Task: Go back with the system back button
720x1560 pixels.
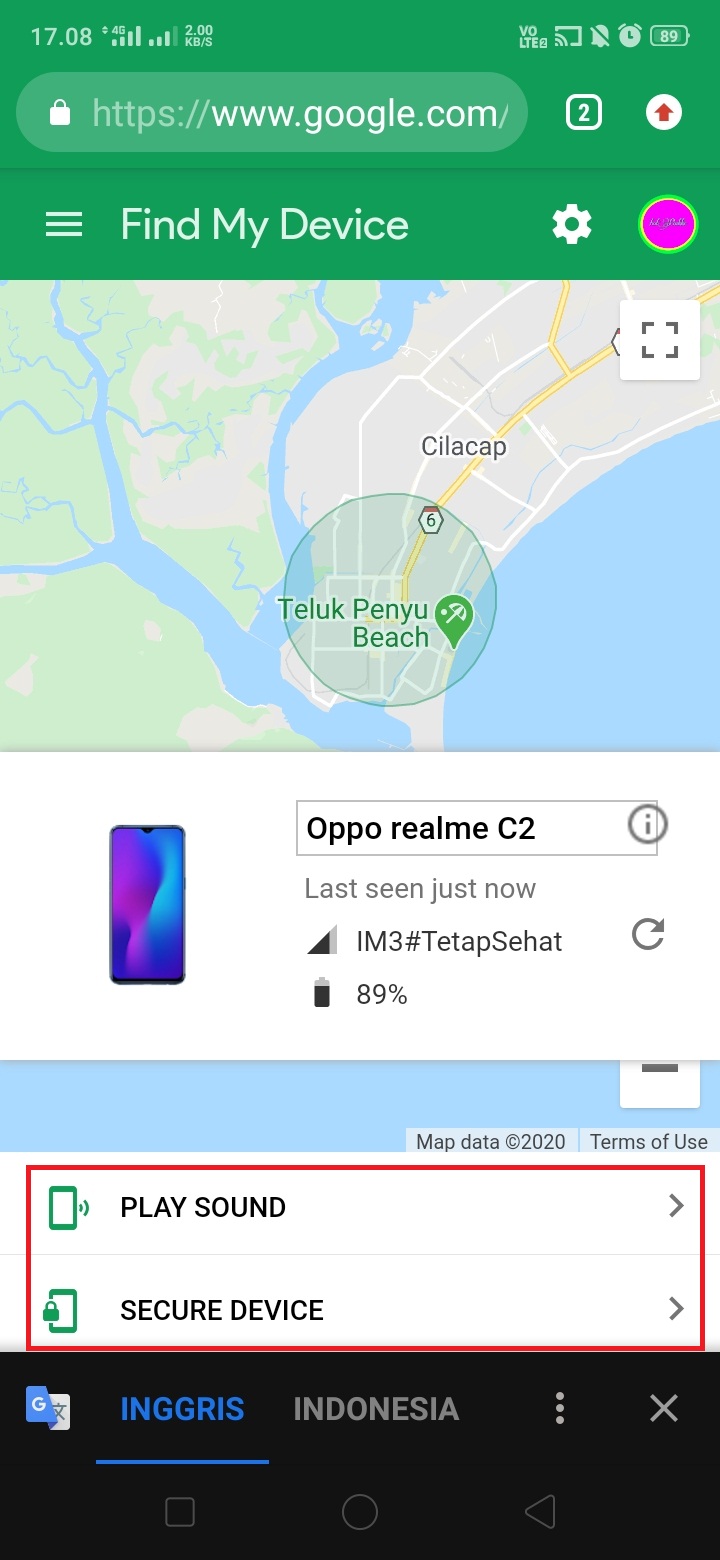Action: [540, 1512]
